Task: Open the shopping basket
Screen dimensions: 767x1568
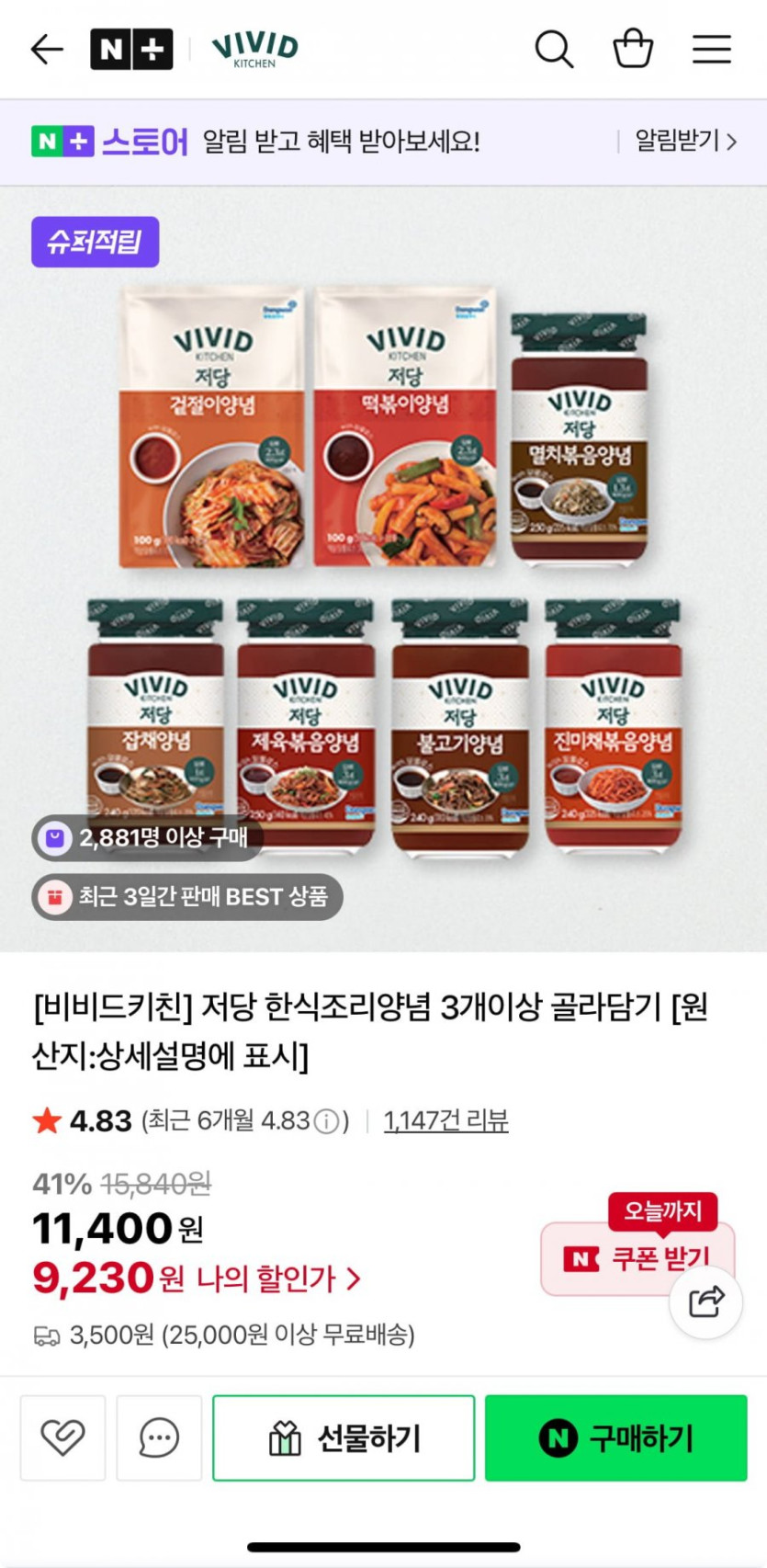Action: click(633, 49)
